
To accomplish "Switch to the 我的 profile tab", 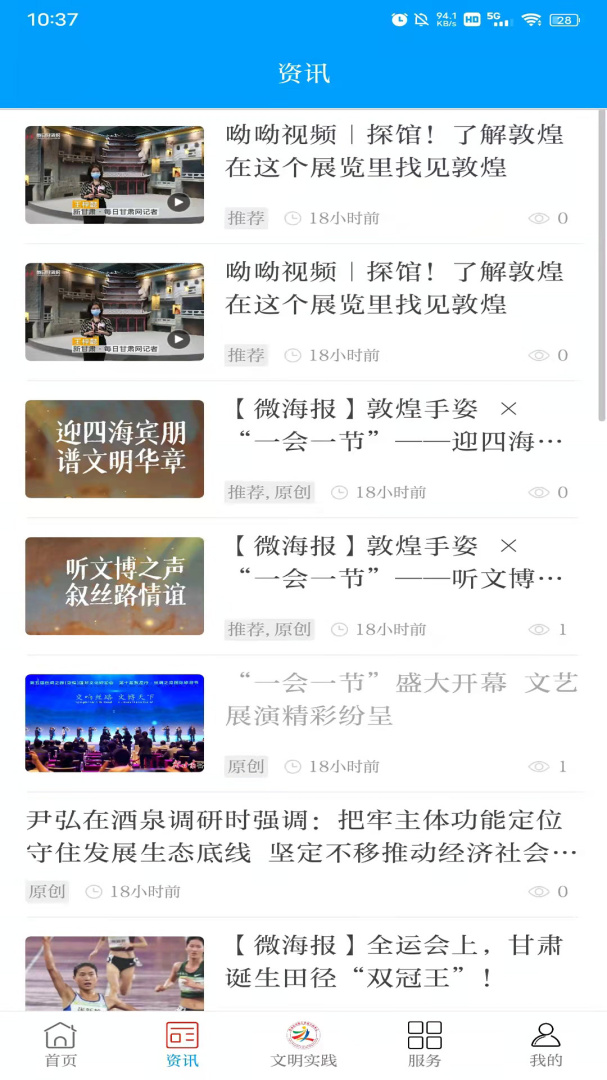I will [x=545, y=1045].
